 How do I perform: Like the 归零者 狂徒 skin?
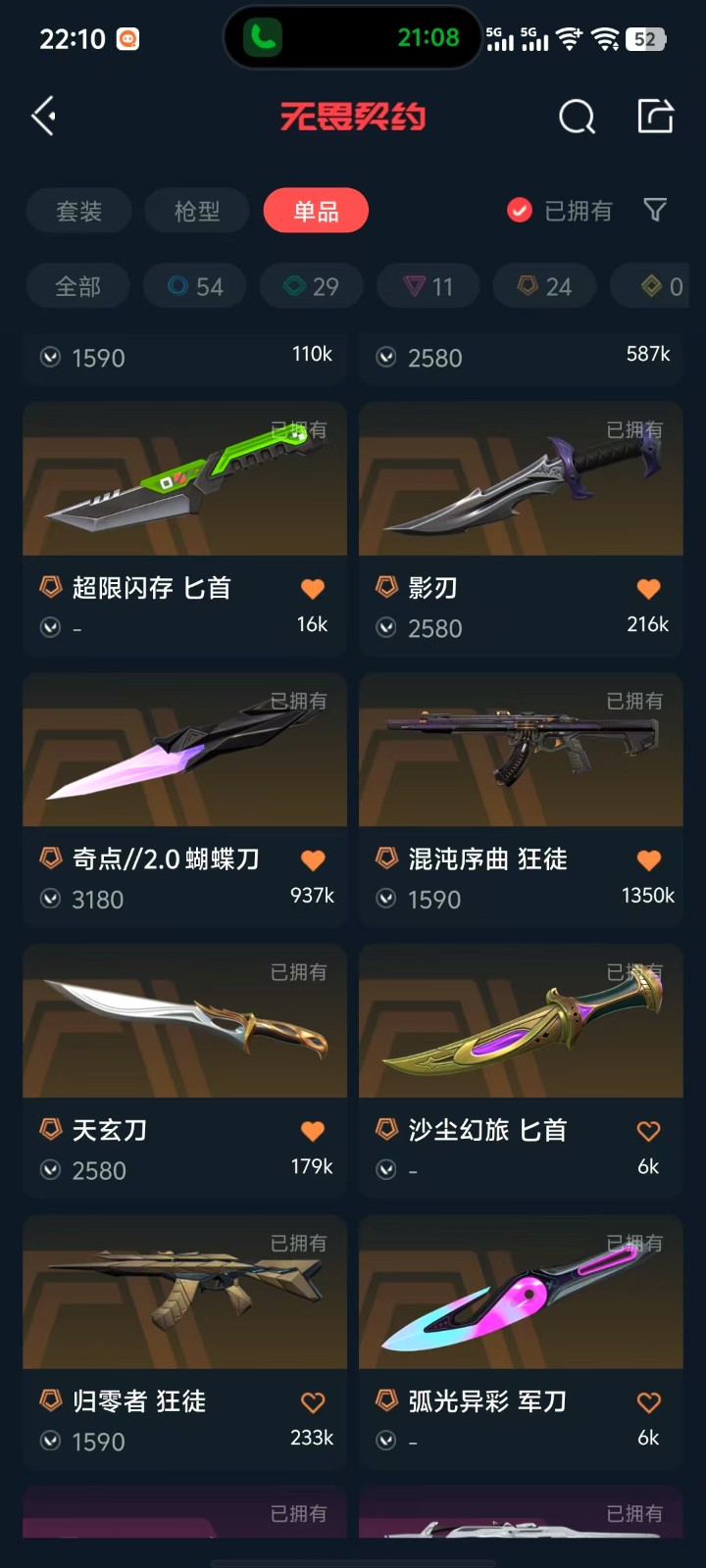[313, 1402]
